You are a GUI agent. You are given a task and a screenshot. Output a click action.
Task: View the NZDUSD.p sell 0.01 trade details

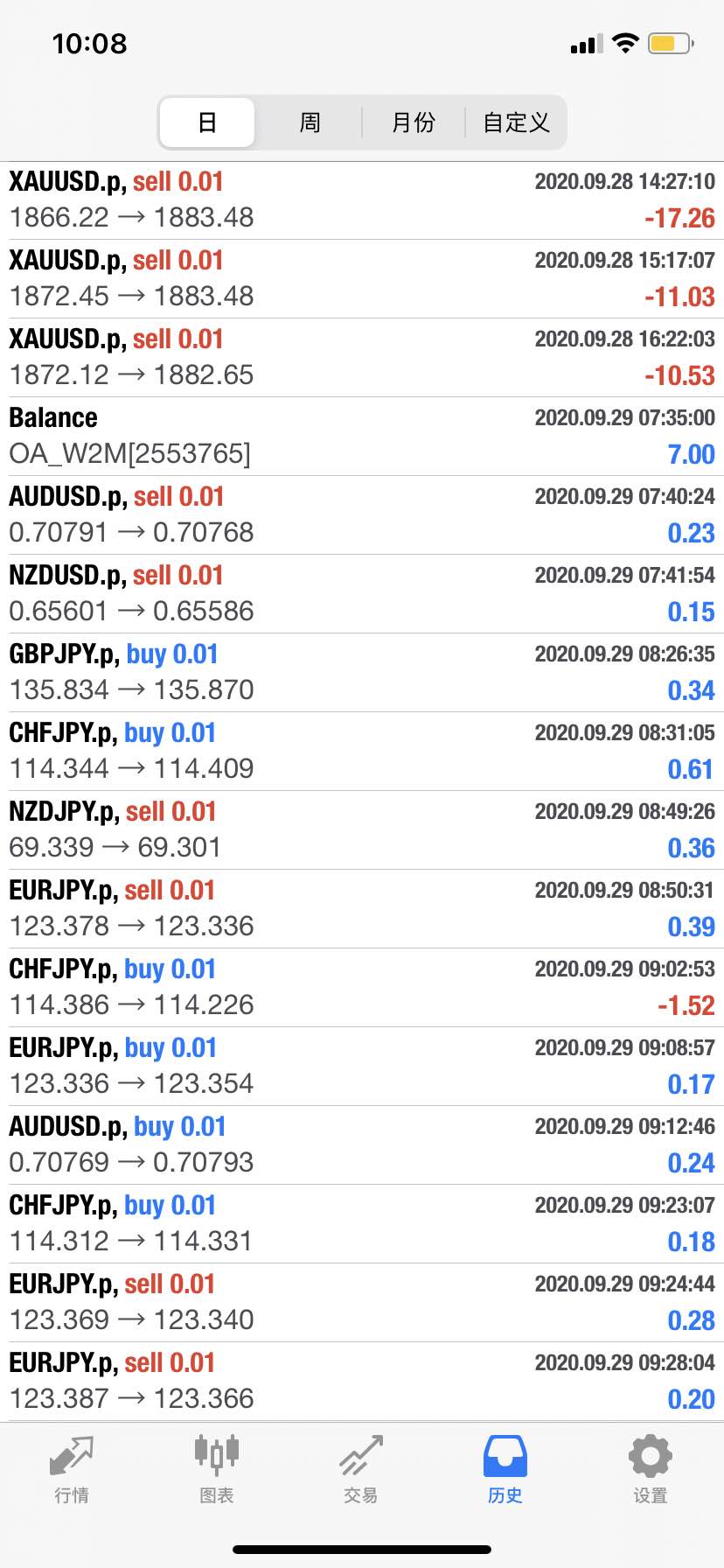pos(362,594)
